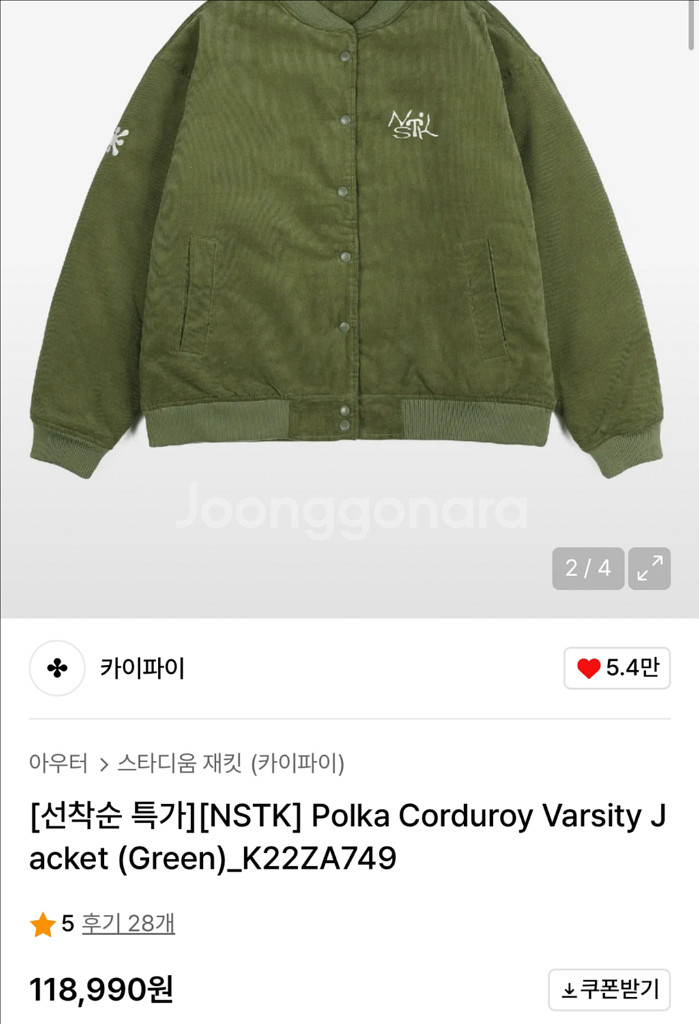Open the 아우터 category breadcrumb

pos(58,764)
